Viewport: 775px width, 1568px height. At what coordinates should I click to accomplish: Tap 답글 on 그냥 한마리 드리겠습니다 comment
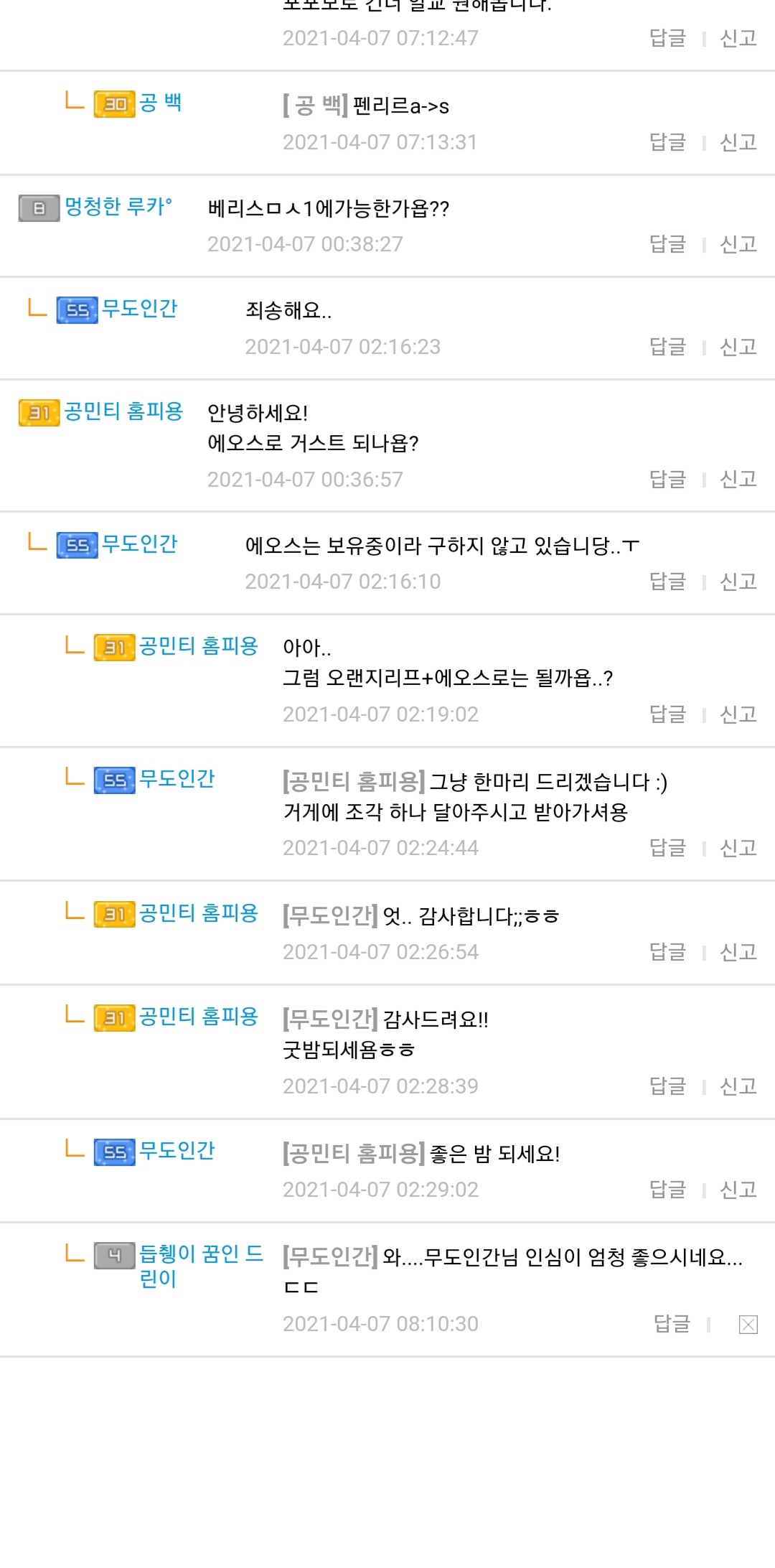(667, 848)
